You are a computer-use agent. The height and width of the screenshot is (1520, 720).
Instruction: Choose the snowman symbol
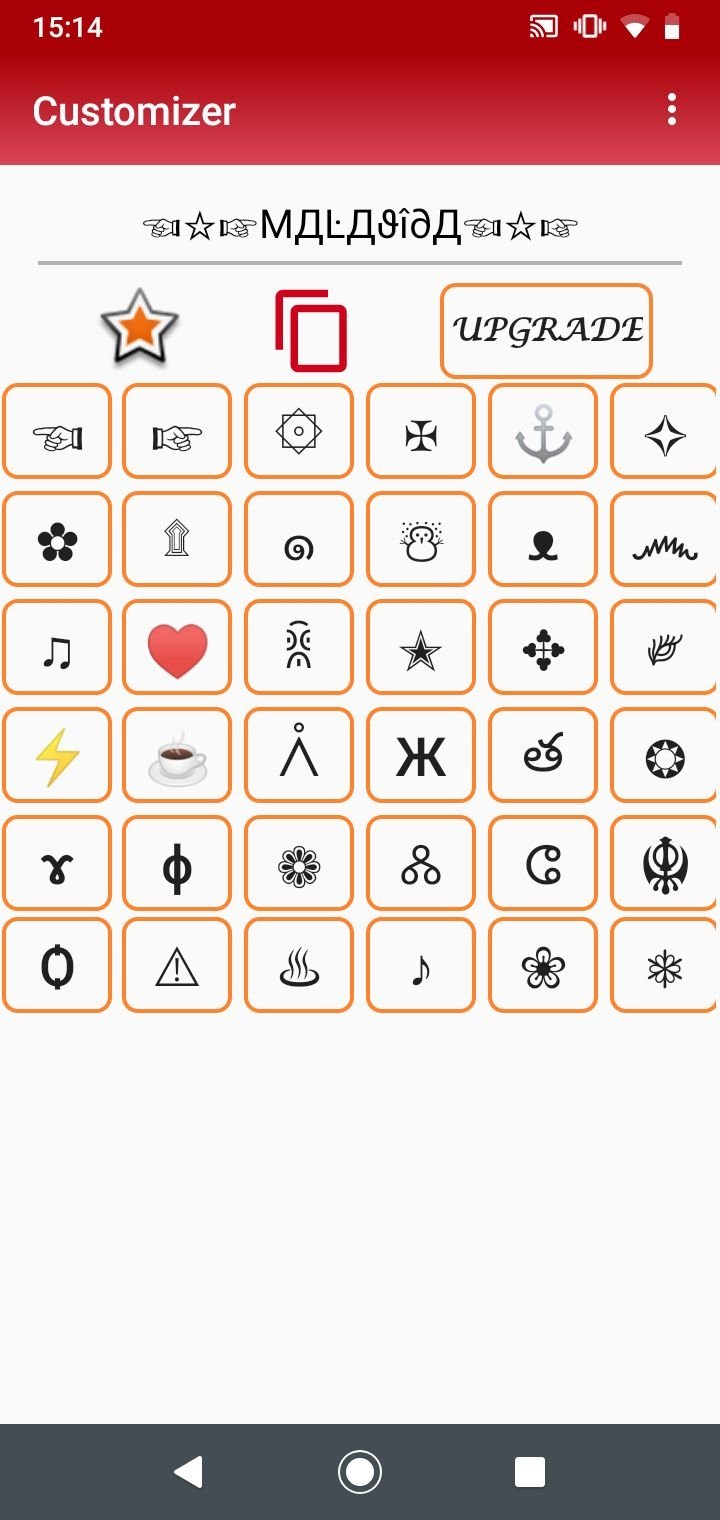(420, 539)
